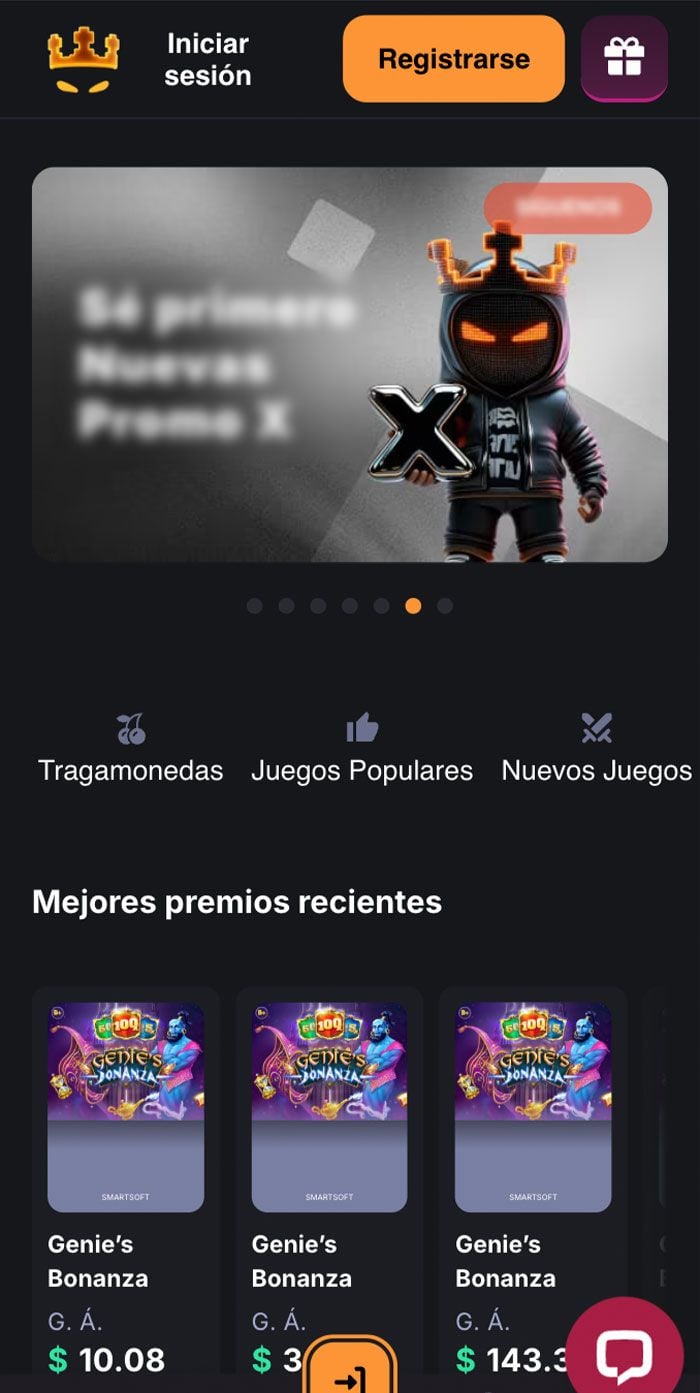
Task: Go home via the crown logo
Action: (x=83, y=59)
